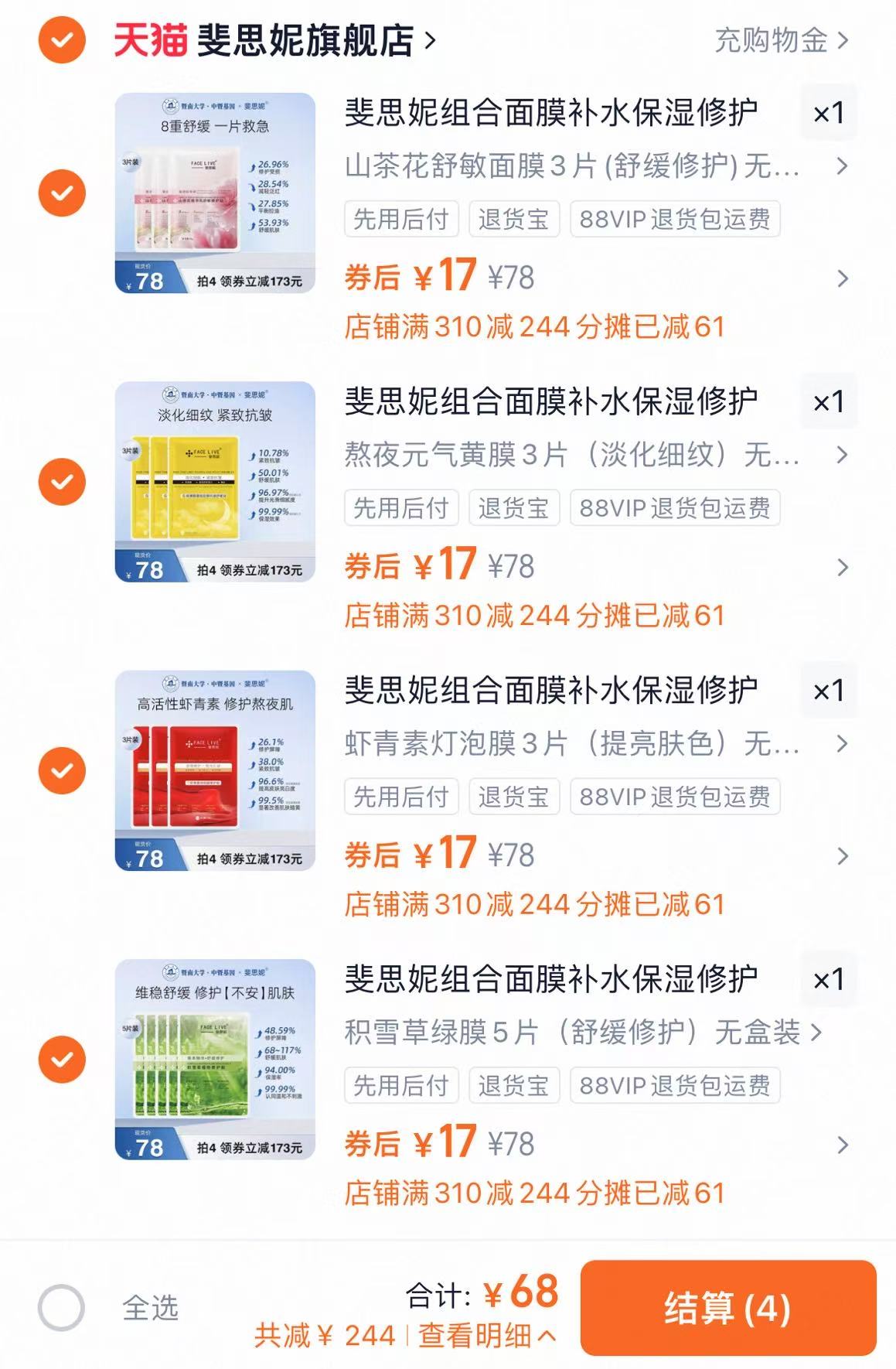Click the 先用后付 tag on first item

[399, 219]
